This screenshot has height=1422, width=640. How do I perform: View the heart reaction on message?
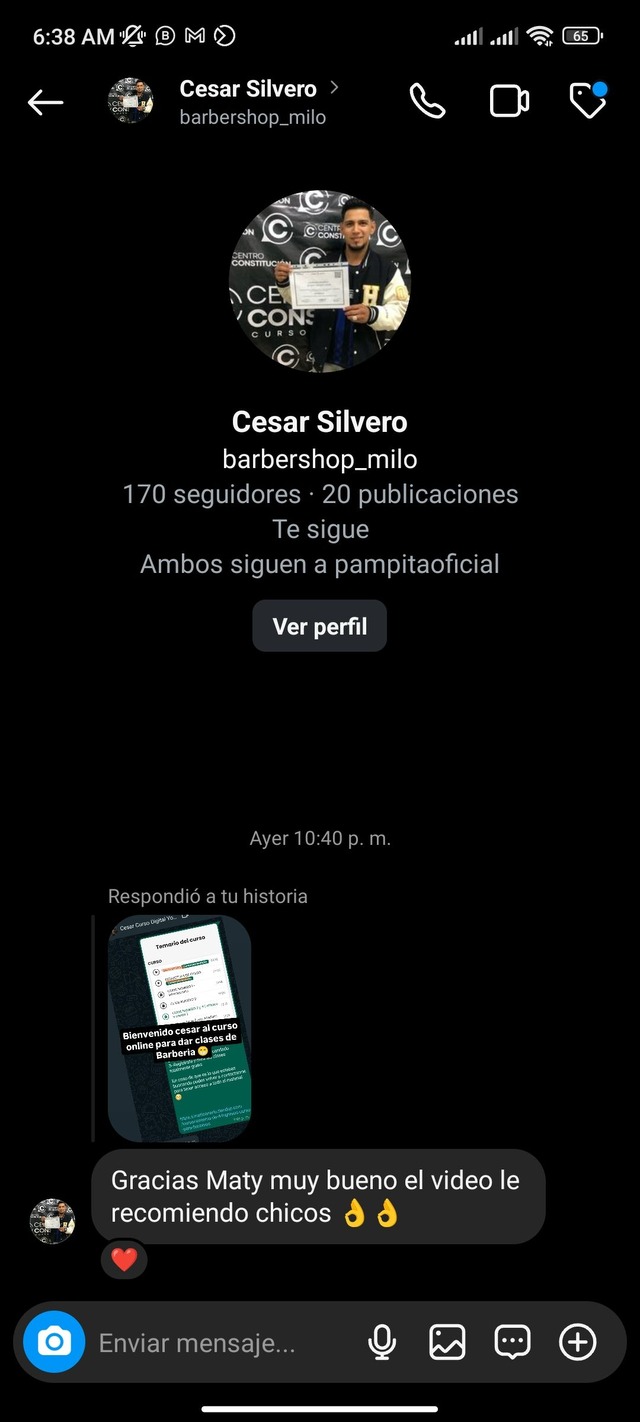click(124, 1260)
